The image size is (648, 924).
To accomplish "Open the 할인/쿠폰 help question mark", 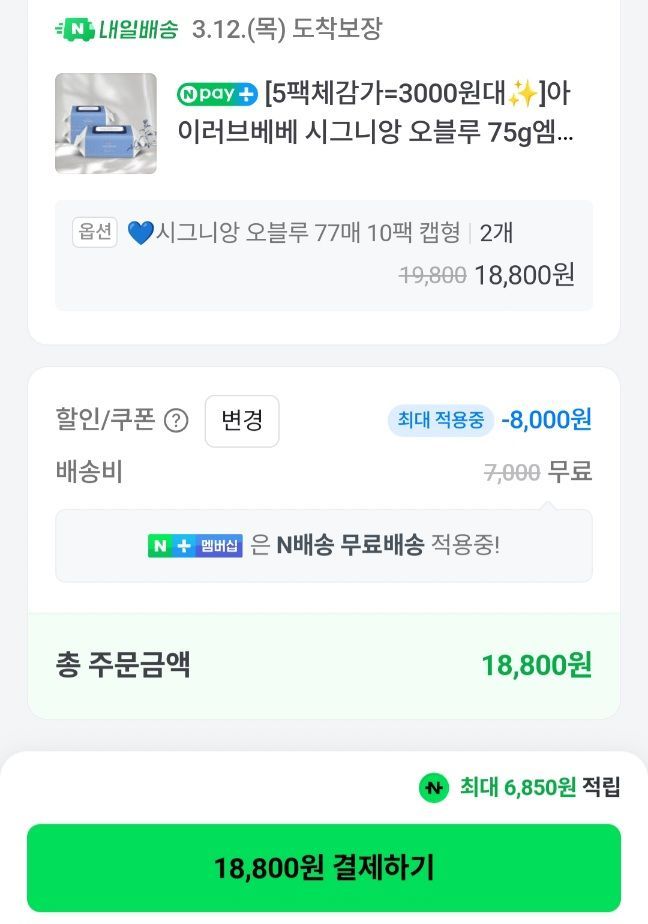I will (x=176, y=421).
